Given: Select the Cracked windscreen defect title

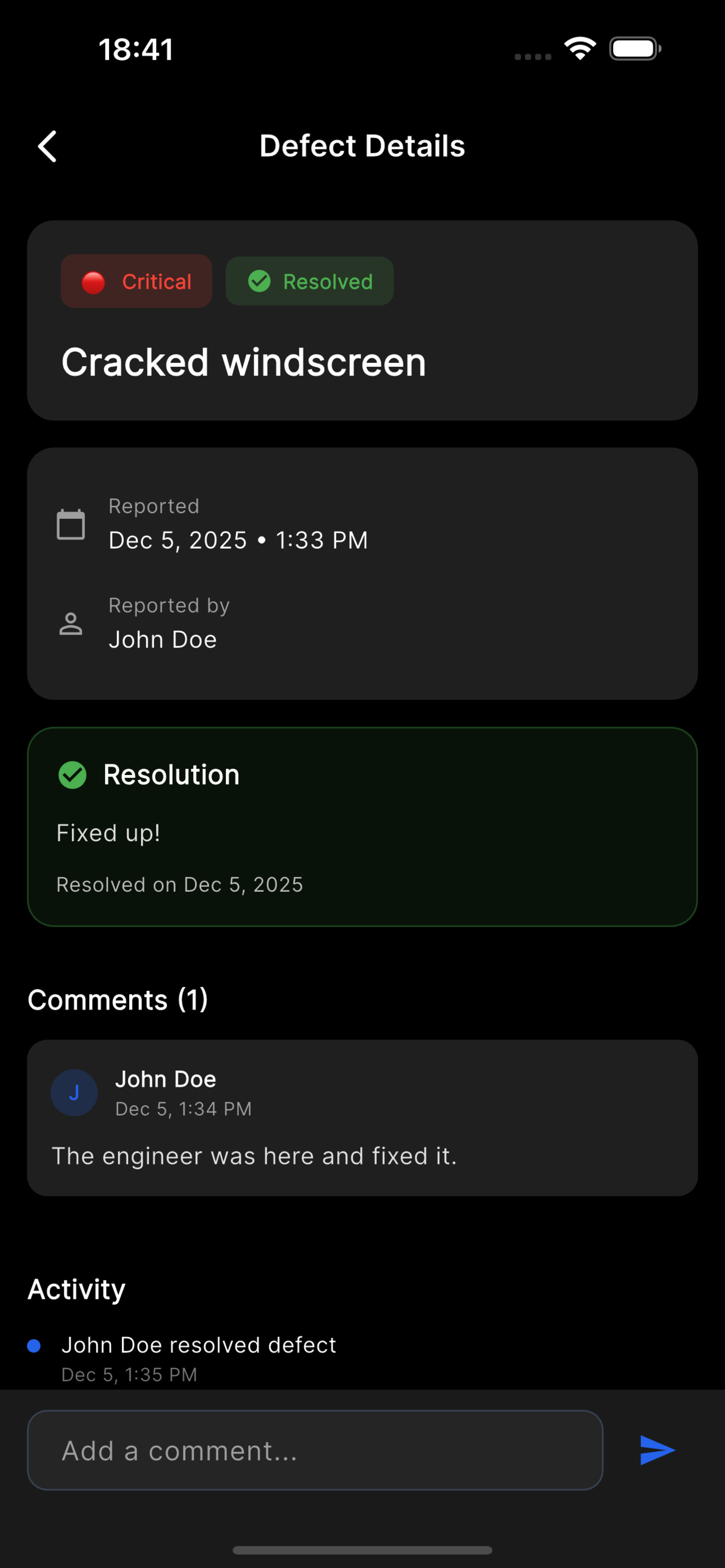Looking at the screenshot, I should point(243,362).
